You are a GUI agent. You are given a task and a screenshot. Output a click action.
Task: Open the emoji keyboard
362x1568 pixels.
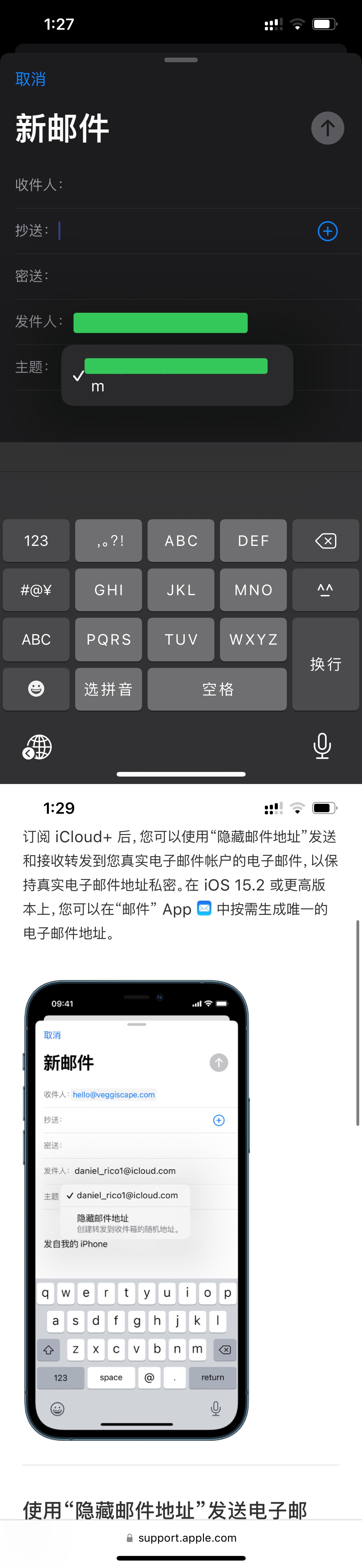coord(36,689)
